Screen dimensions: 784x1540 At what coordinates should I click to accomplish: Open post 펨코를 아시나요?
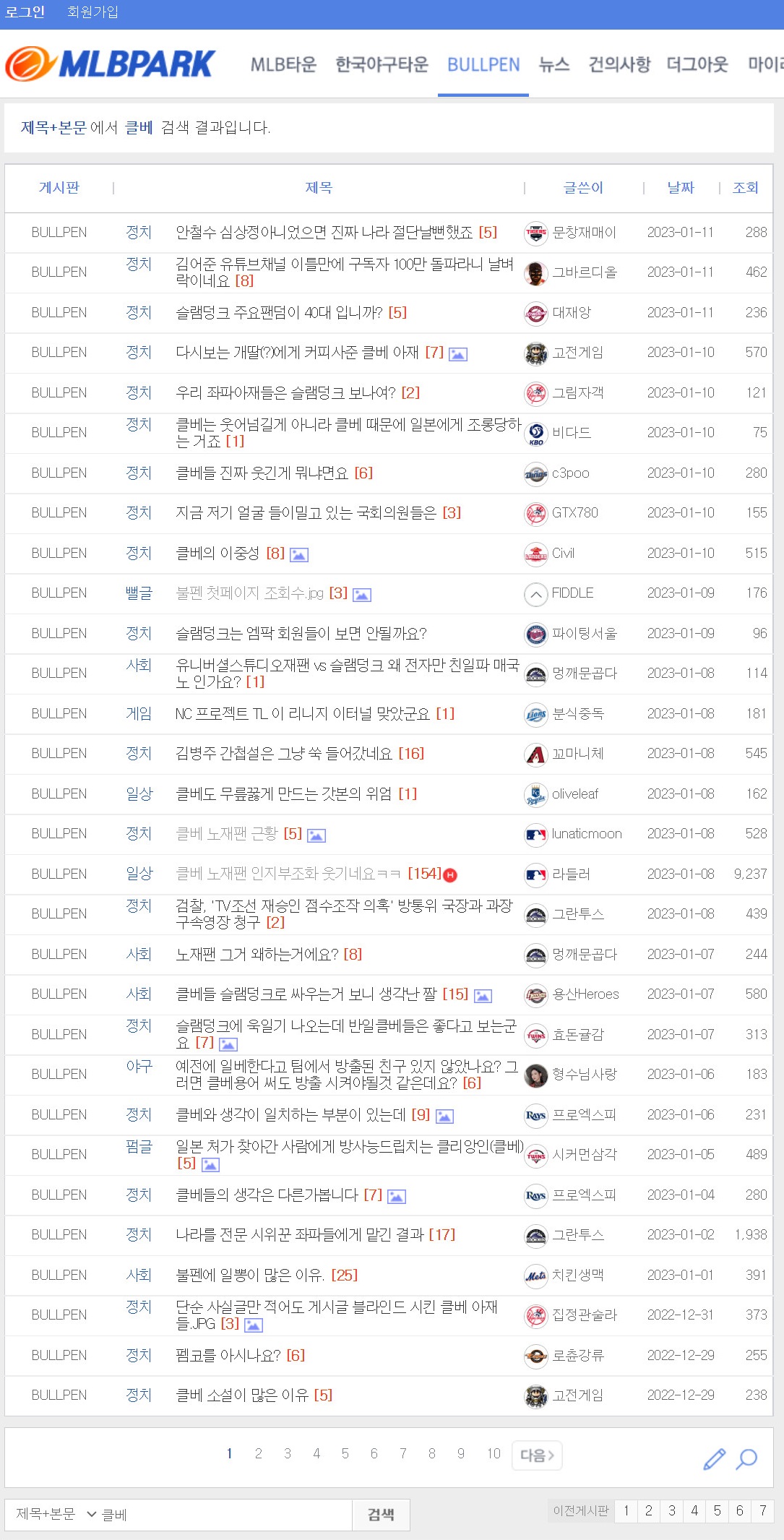coord(228,1355)
